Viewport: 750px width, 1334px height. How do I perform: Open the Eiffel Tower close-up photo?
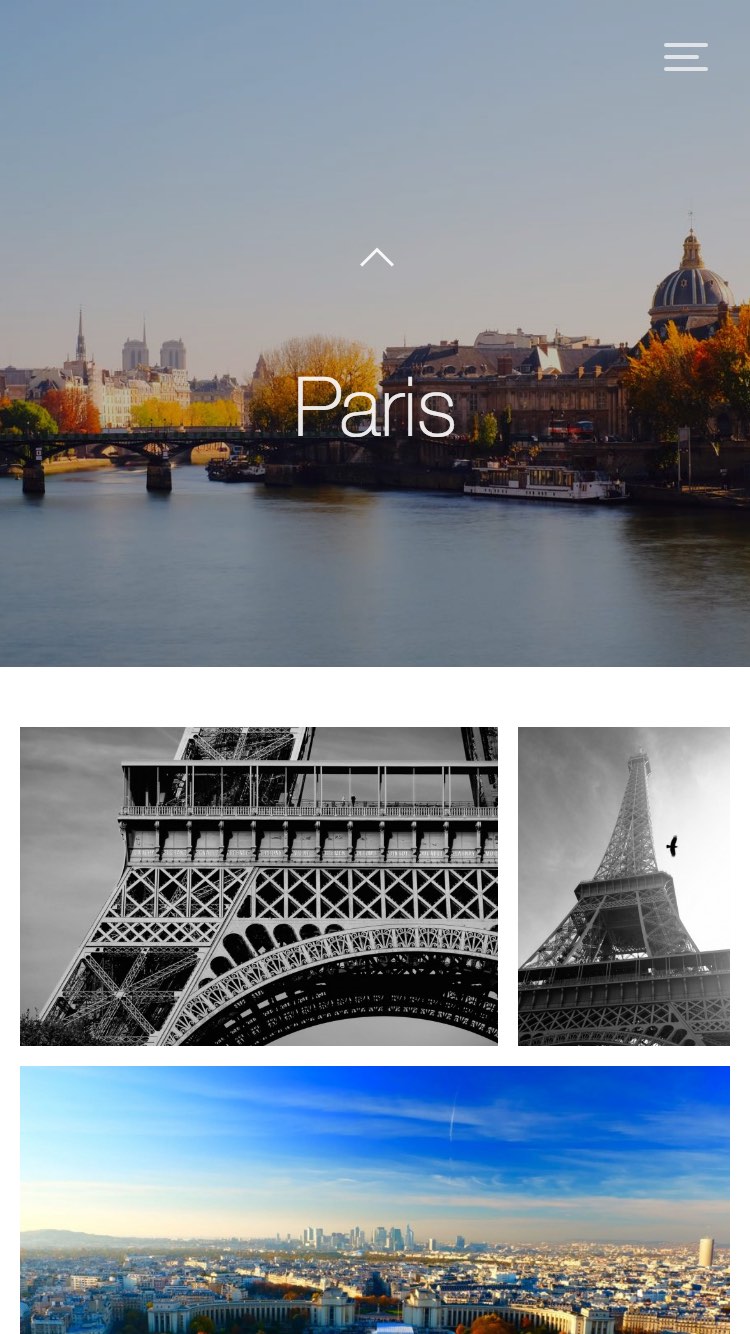[259, 886]
